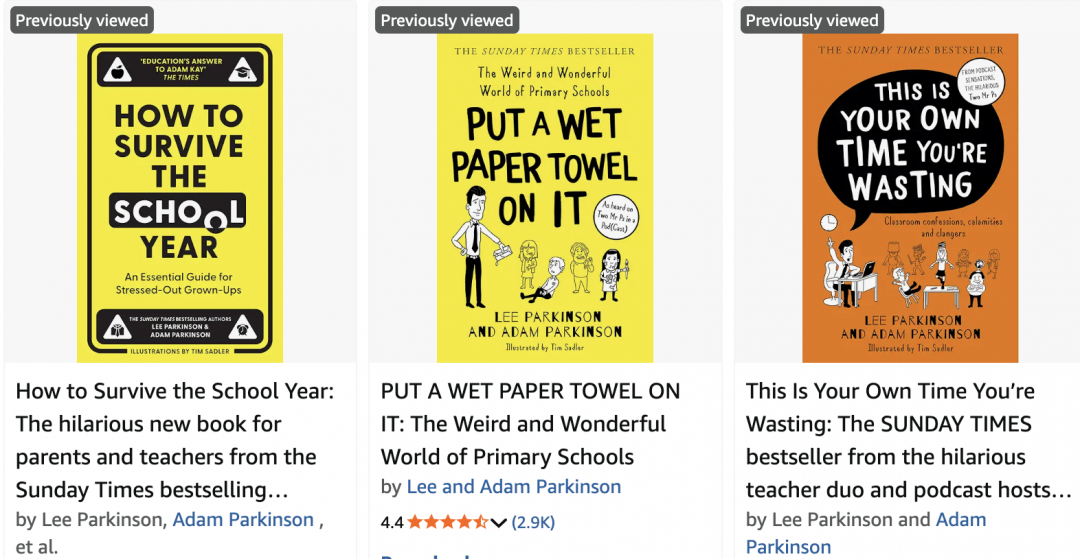View the 2.9K customer reviews
This screenshot has width=1080, height=559.
(533, 522)
